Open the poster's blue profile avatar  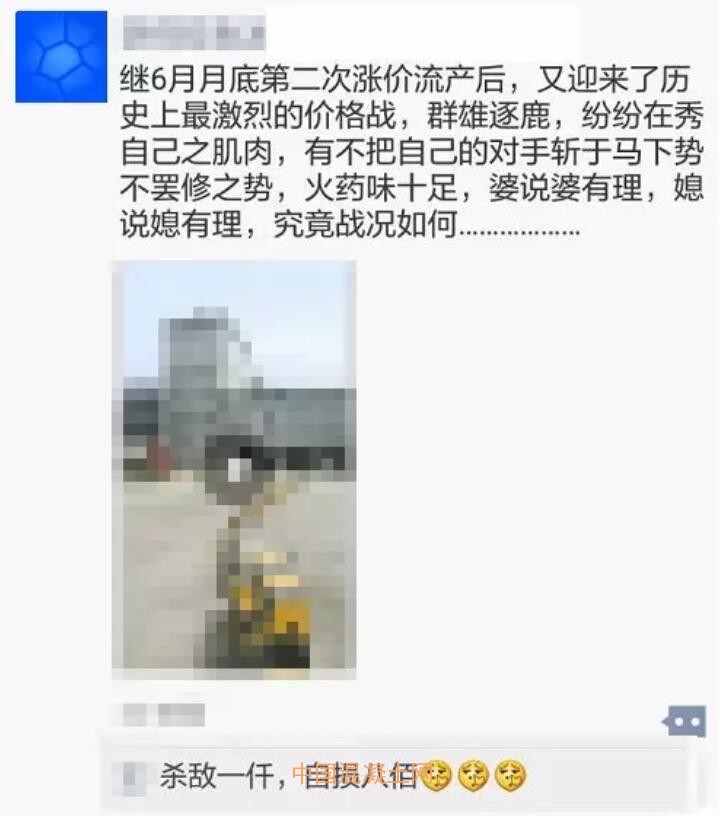click(61, 57)
